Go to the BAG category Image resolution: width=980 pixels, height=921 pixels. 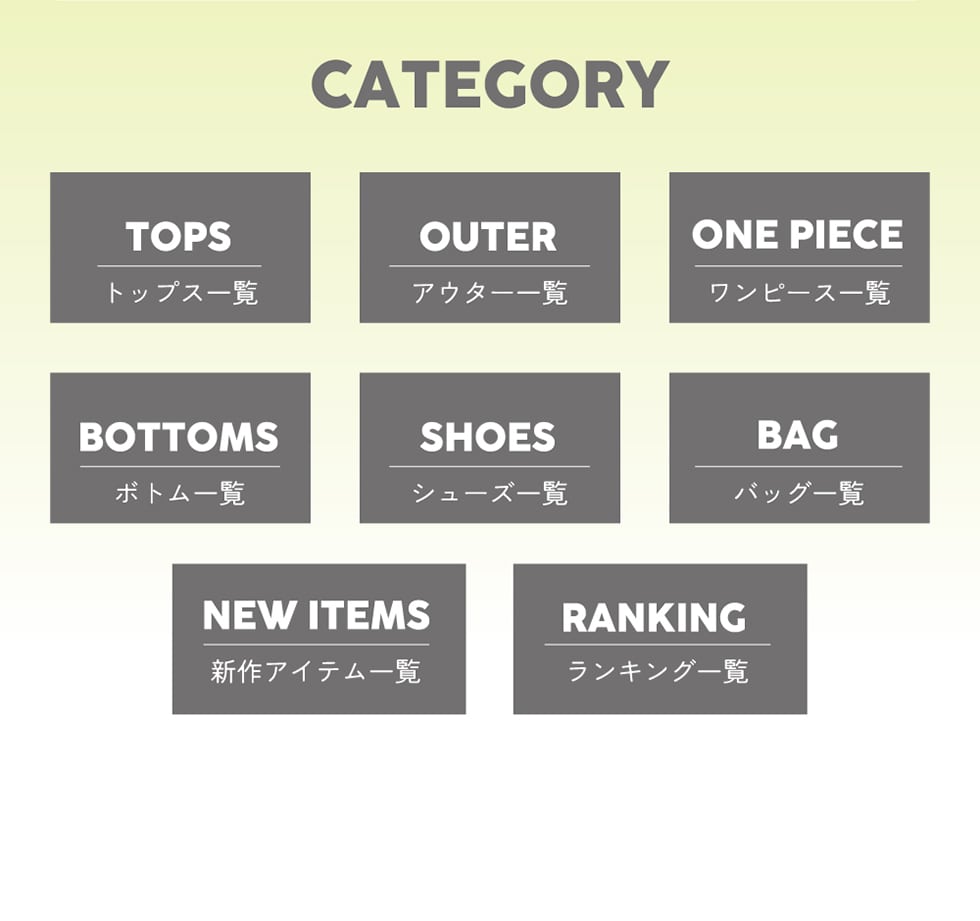pyautogui.click(x=799, y=448)
